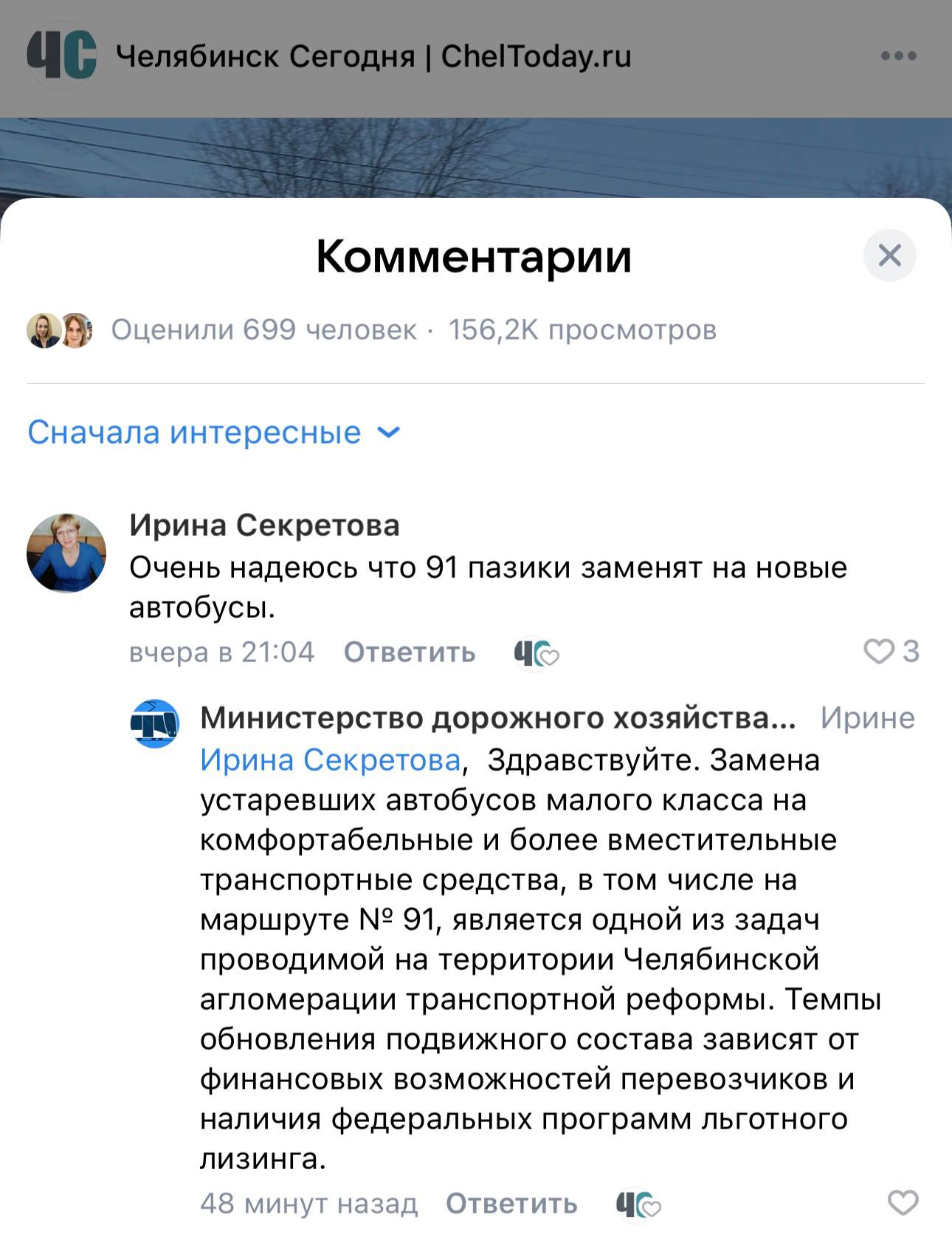
Task: Tap the Министерство дорожного хозяйства avatar
Action: (x=155, y=723)
